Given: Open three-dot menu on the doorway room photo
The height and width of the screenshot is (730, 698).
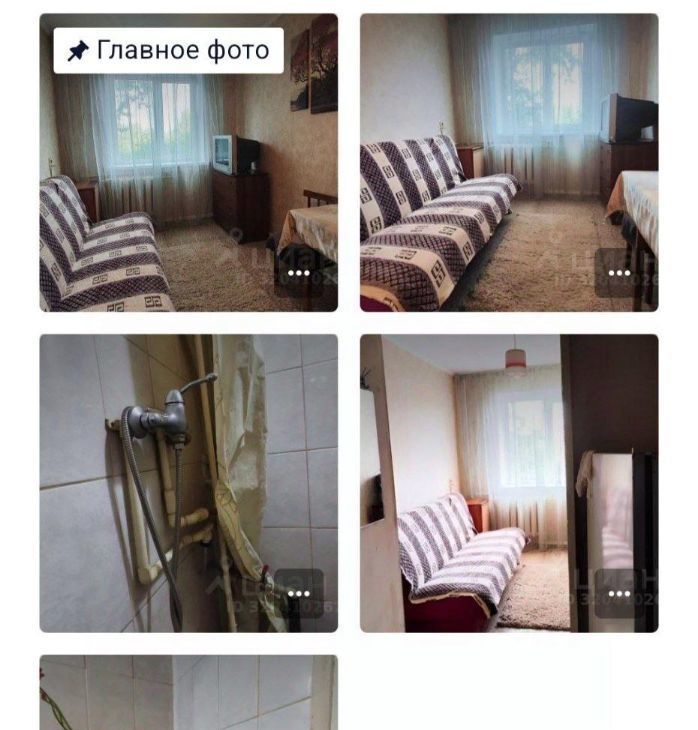Looking at the screenshot, I should pyautogui.click(x=619, y=593).
